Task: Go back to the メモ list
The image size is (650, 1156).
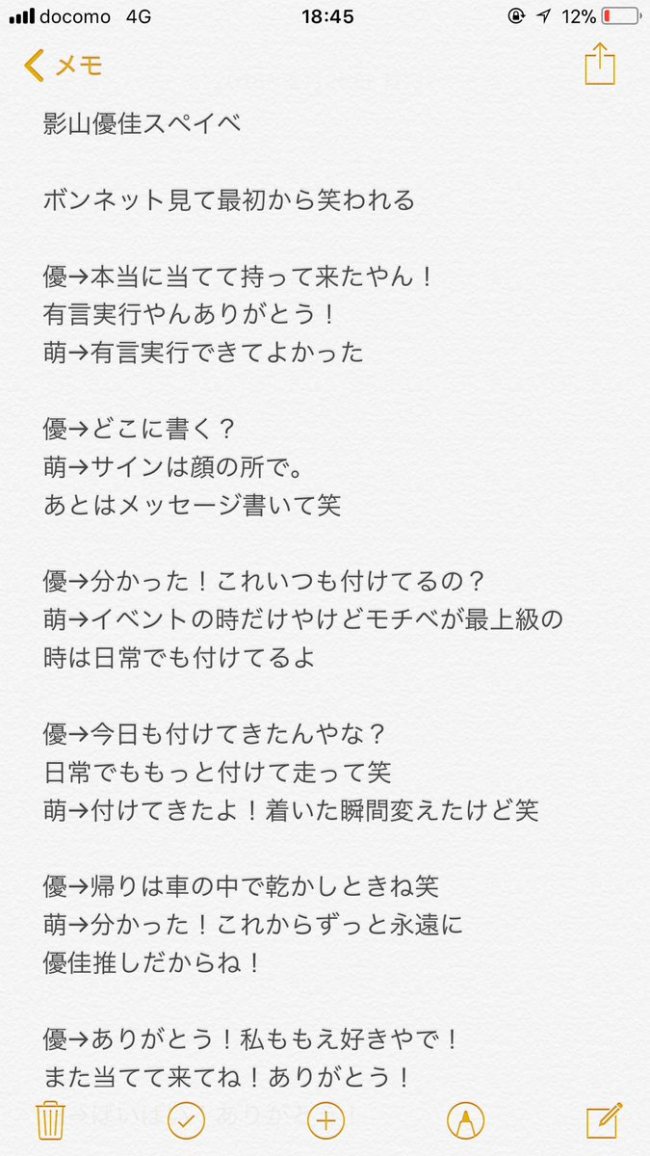Action: 63,66
